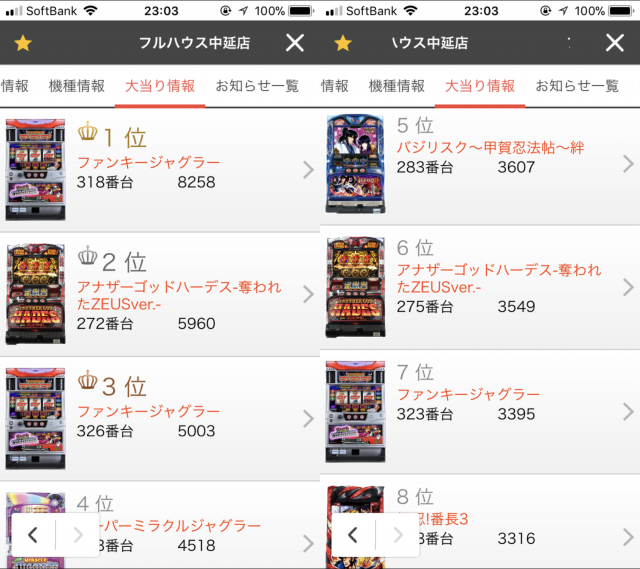Select 3位 ファンキージャグラー machine 326番台
Image resolution: width=640 pixels, height=569 pixels.
tap(160, 418)
